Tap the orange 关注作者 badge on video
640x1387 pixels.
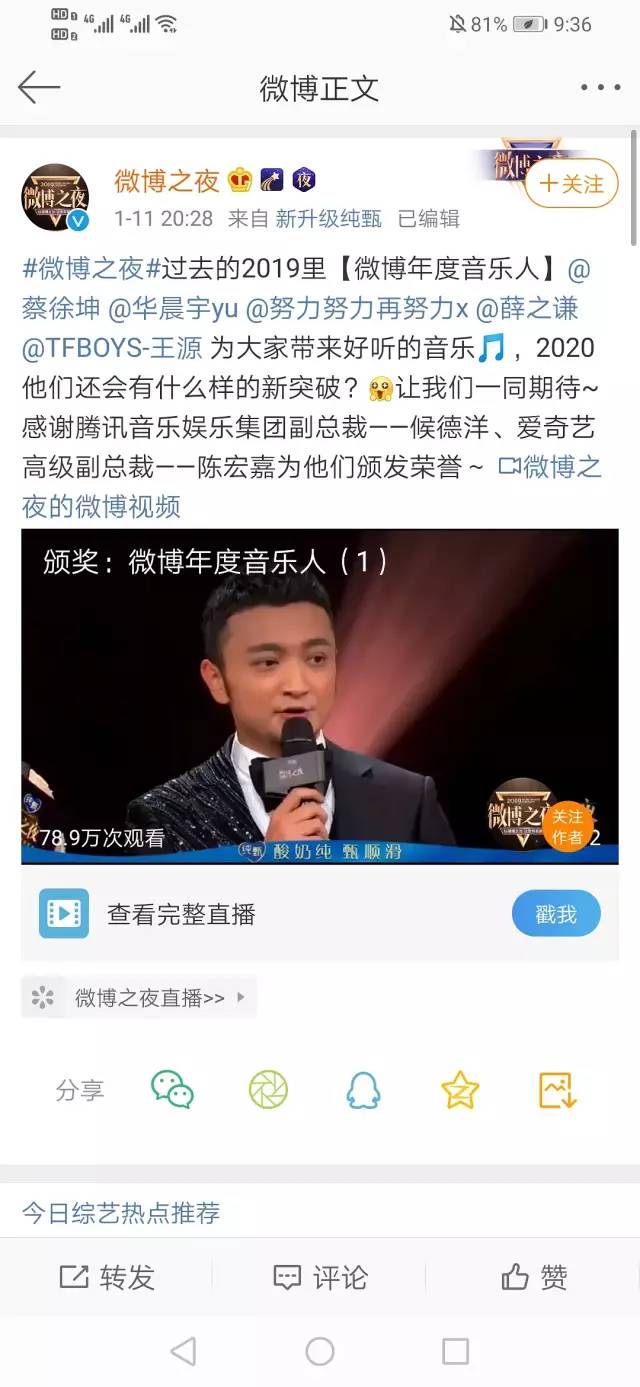click(567, 826)
